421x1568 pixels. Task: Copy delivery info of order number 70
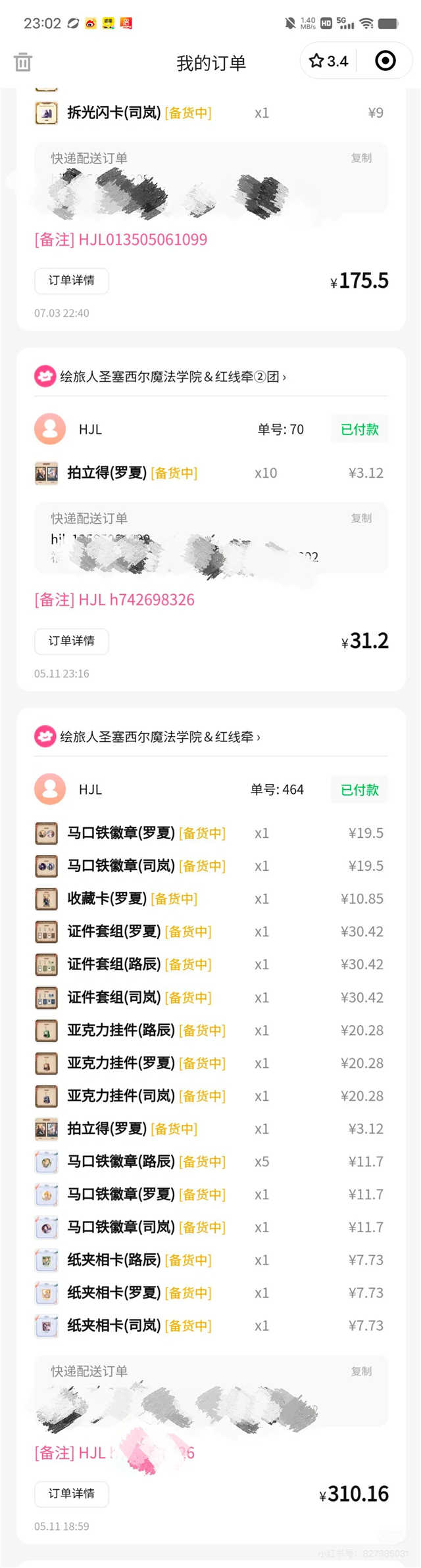coord(361,518)
